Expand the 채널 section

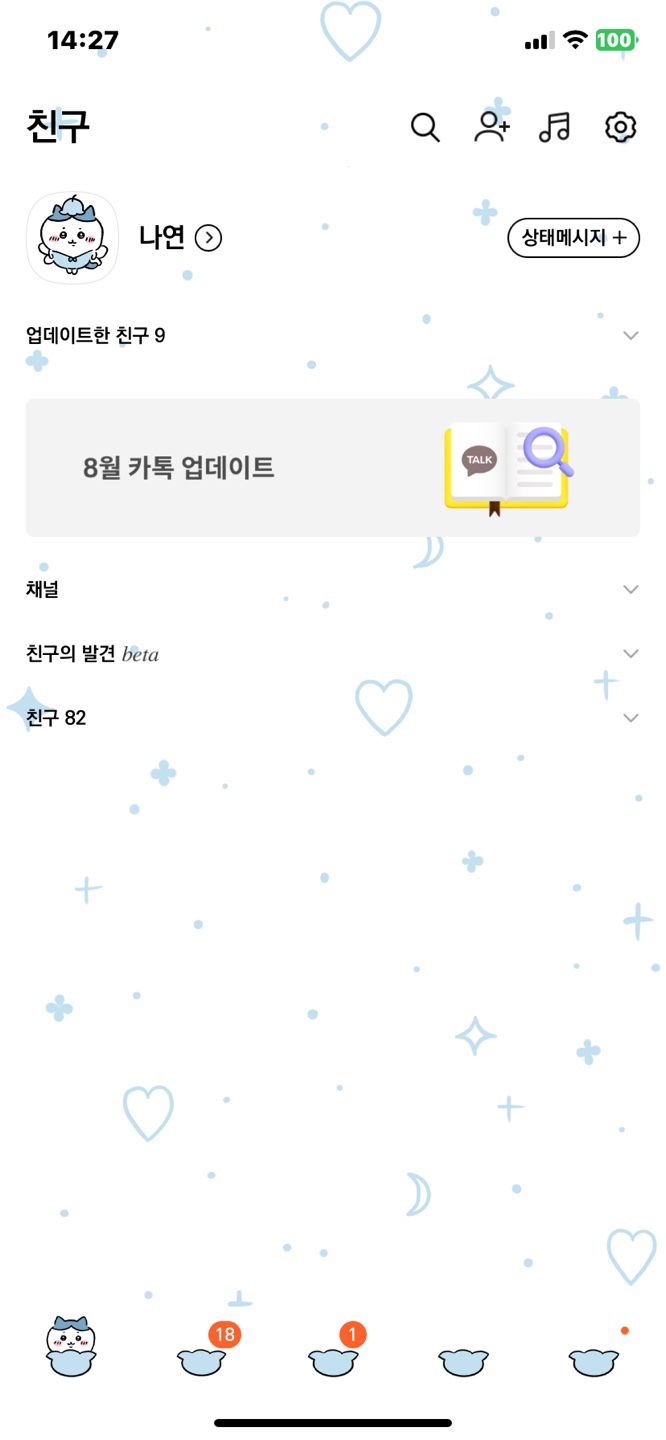pyautogui.click(x=630, y=589)
